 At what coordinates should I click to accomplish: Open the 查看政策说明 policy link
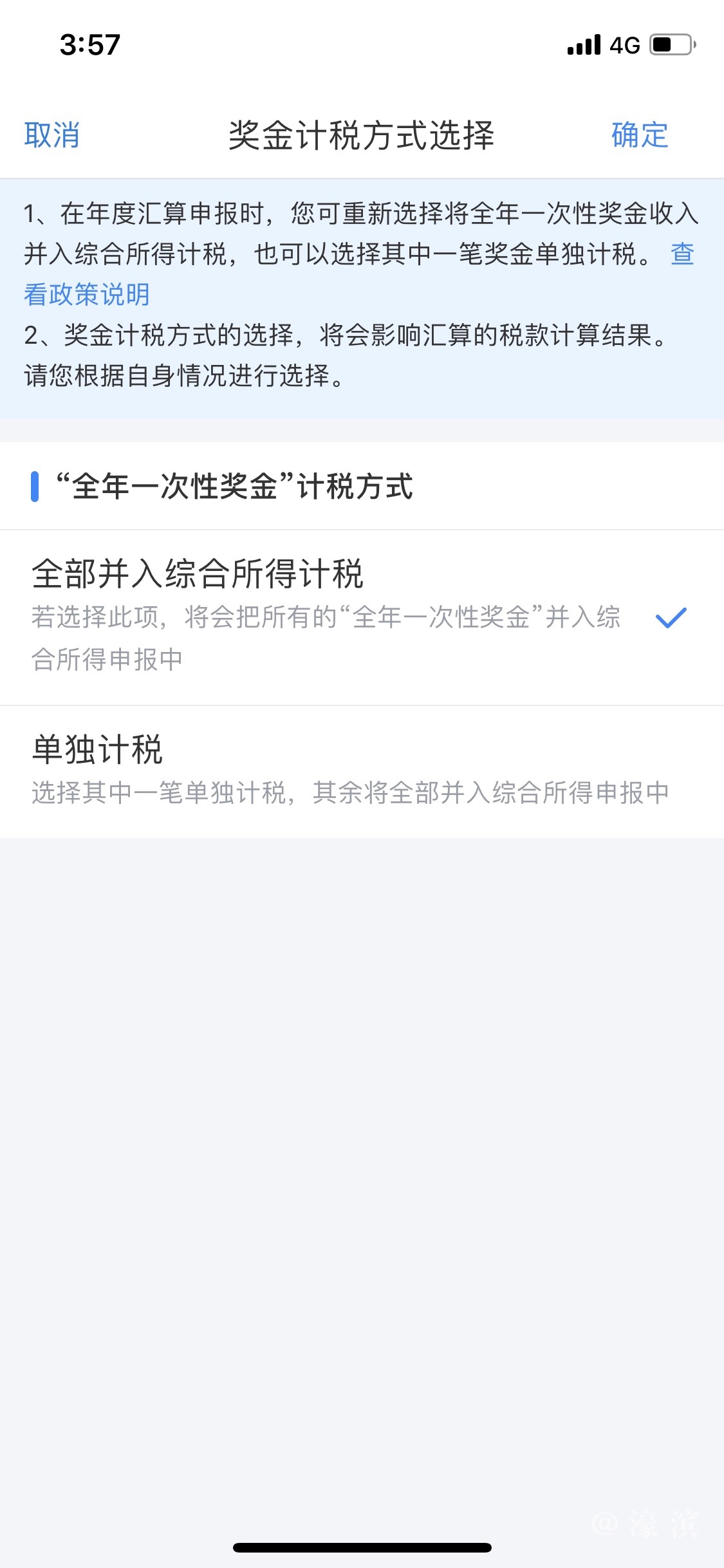pyautogui.click(x=87, y=295)
